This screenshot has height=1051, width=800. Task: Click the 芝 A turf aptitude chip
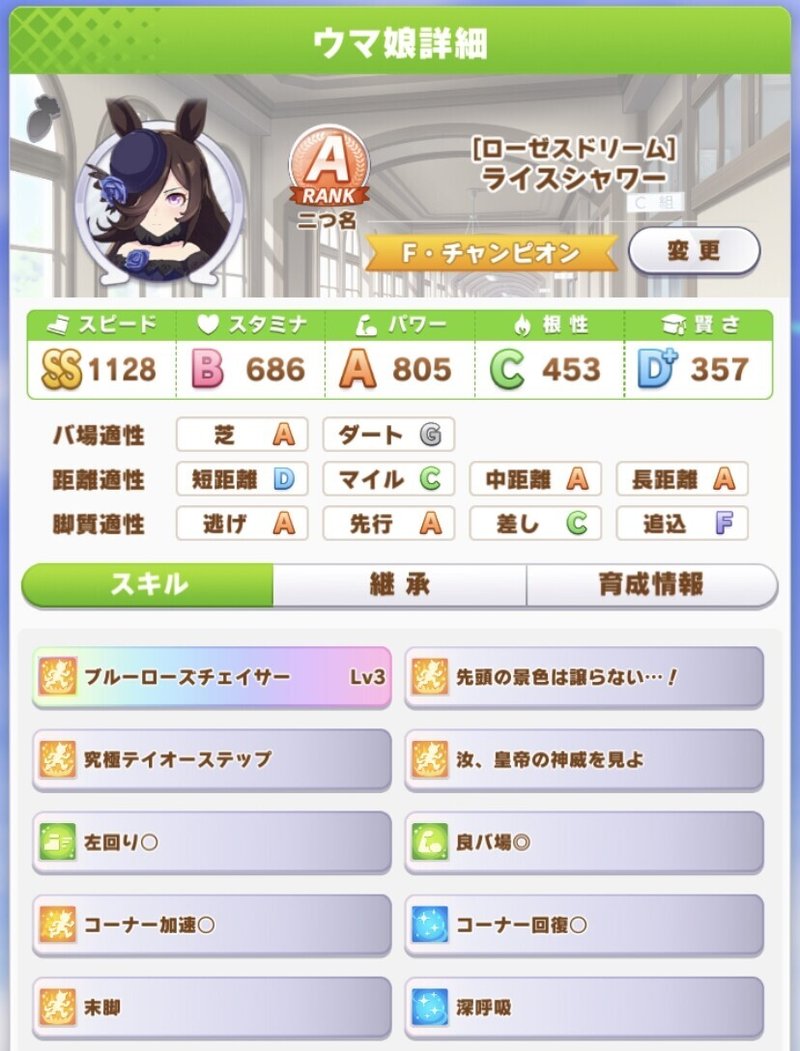click(241, 435)
